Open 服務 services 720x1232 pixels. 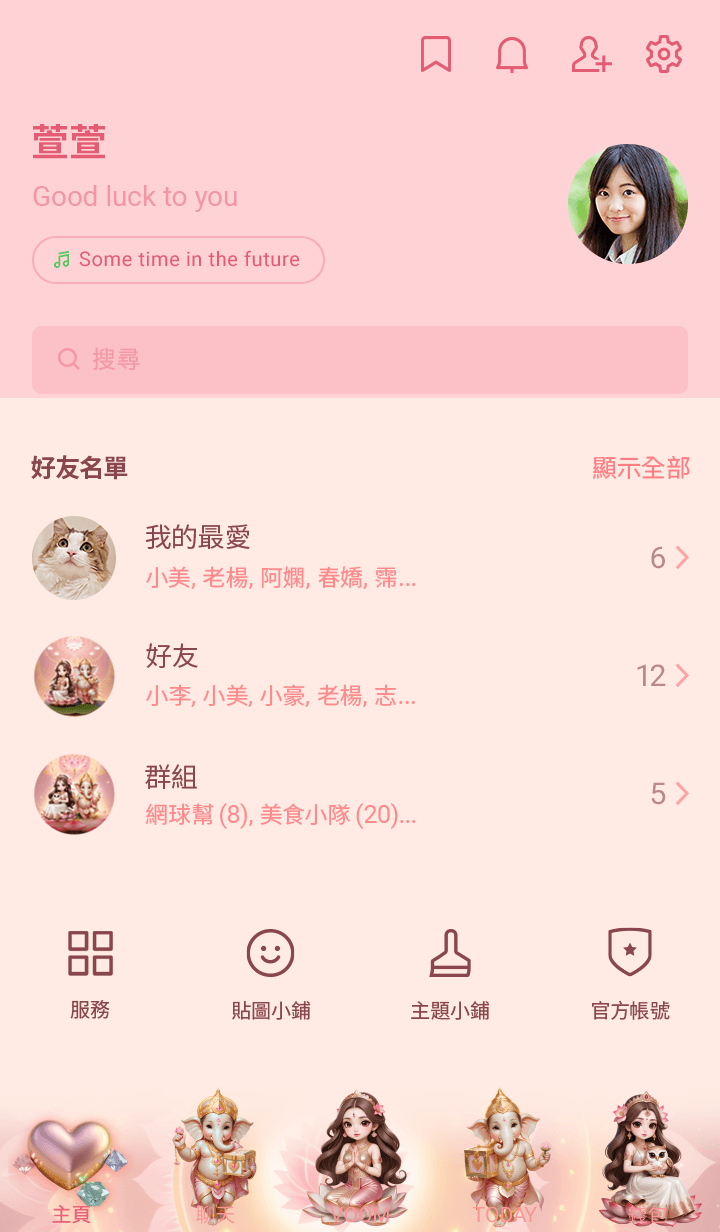pos(90,973)
